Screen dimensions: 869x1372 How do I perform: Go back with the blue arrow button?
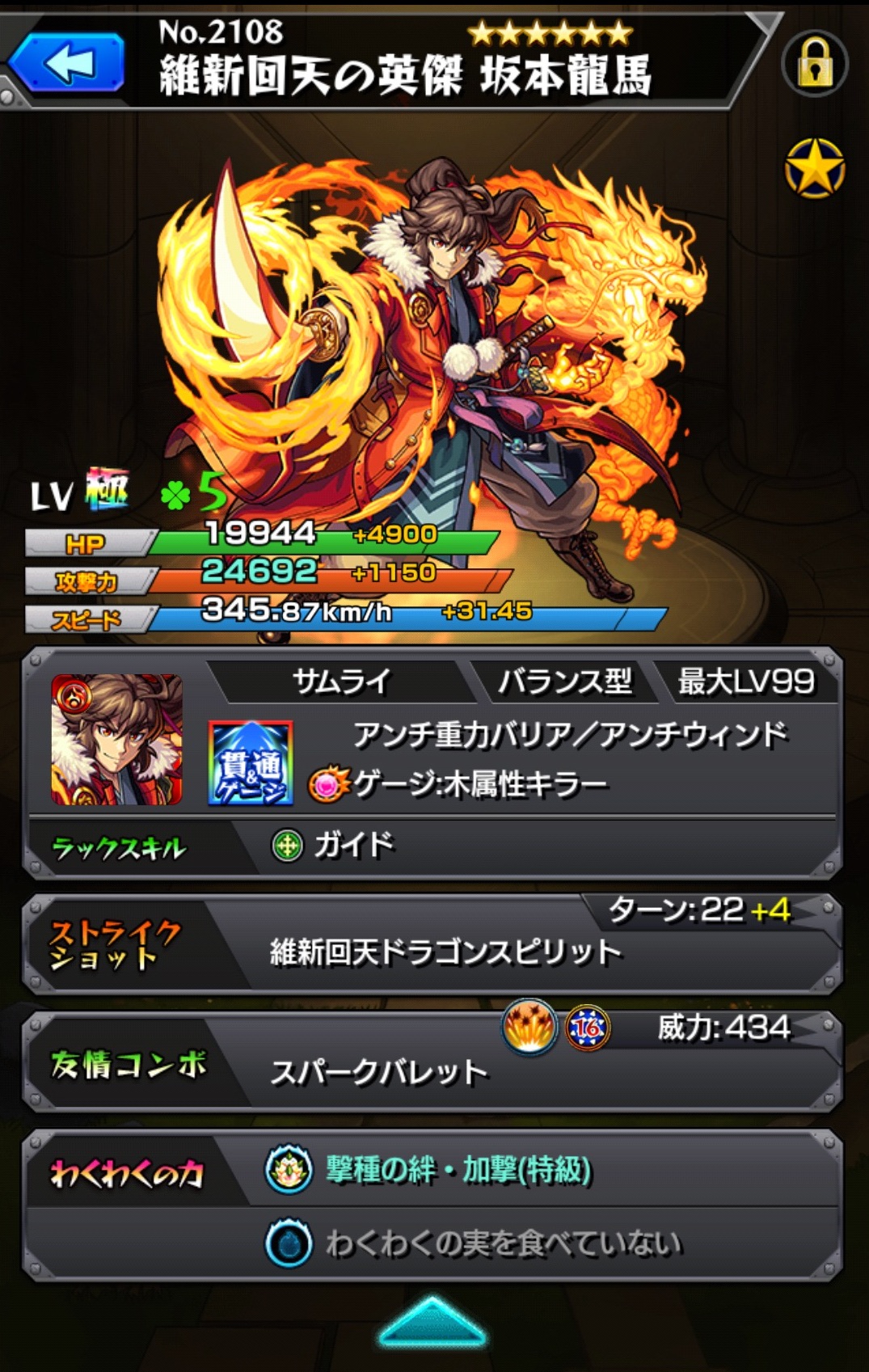[x=68, y=63]
